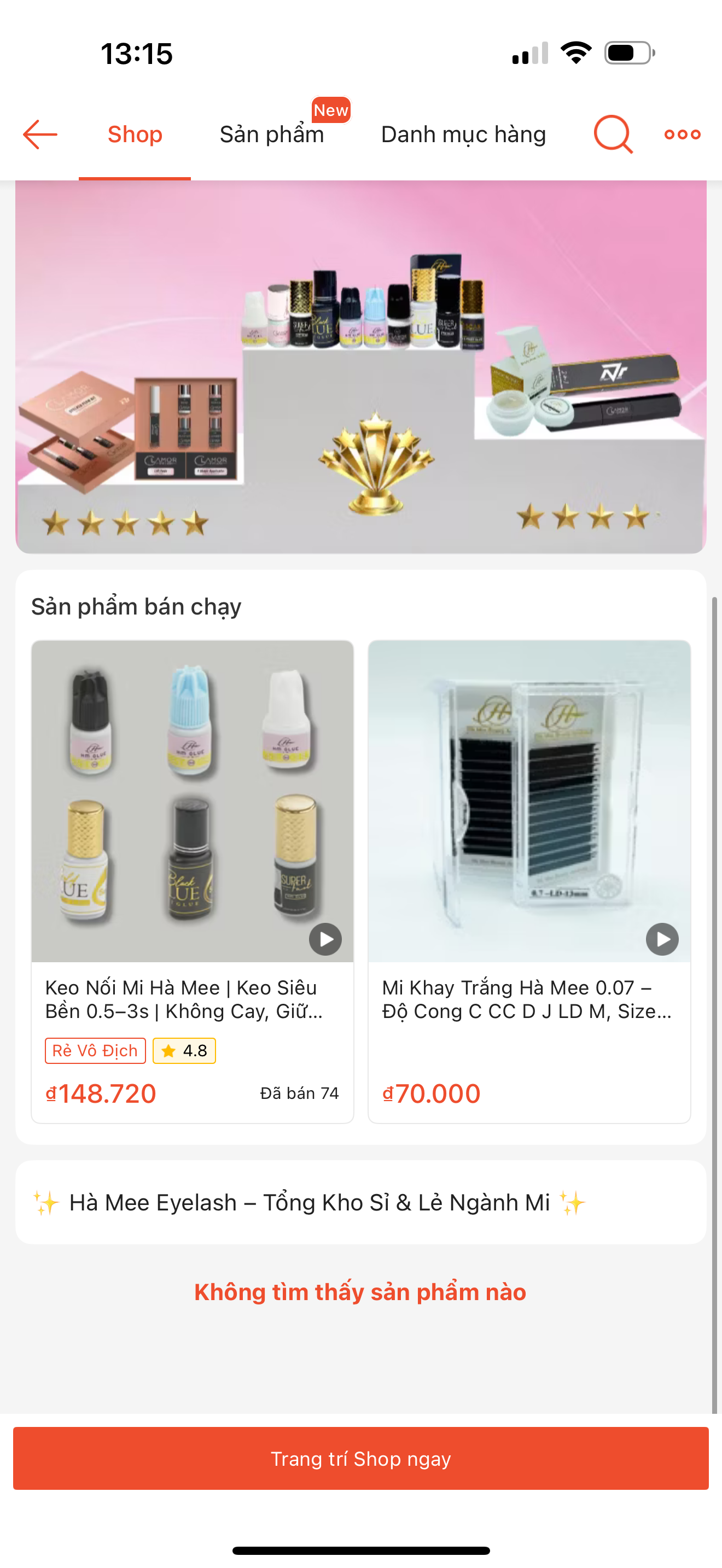Switch to the Danh mục hàng tab

(463, 134)
